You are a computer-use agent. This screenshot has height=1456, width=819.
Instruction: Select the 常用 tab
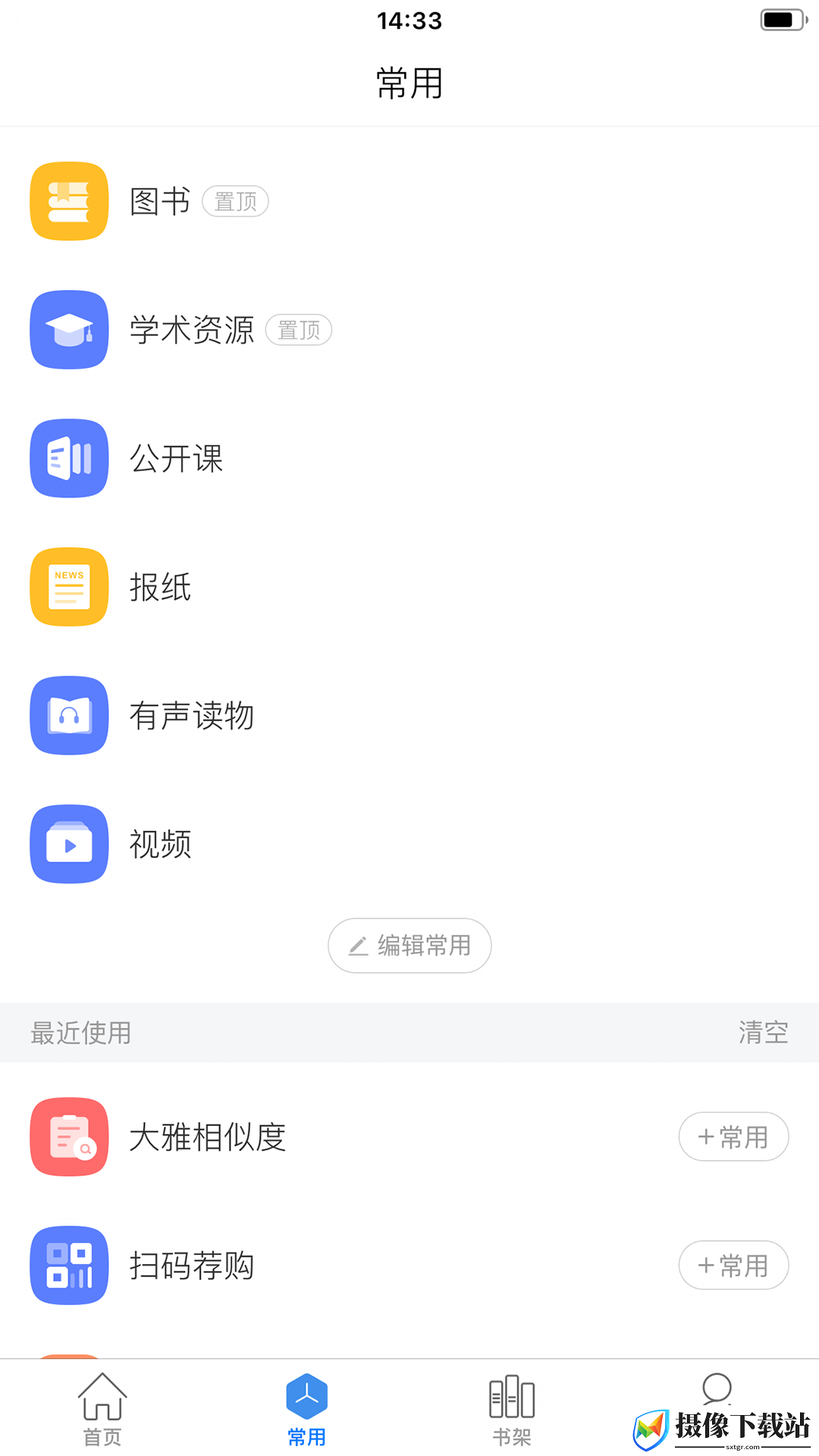coord(307,1408)
